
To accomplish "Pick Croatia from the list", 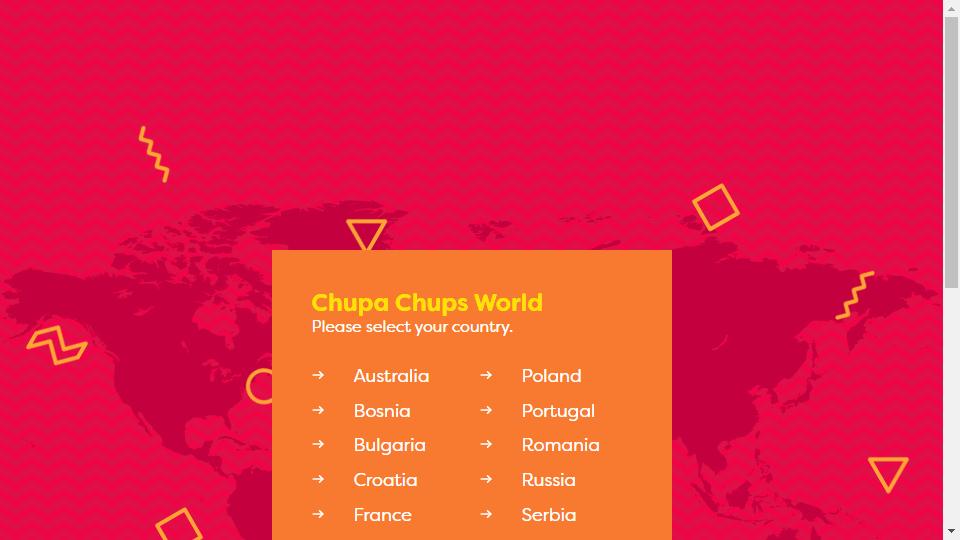I will [x=385, y=480].
